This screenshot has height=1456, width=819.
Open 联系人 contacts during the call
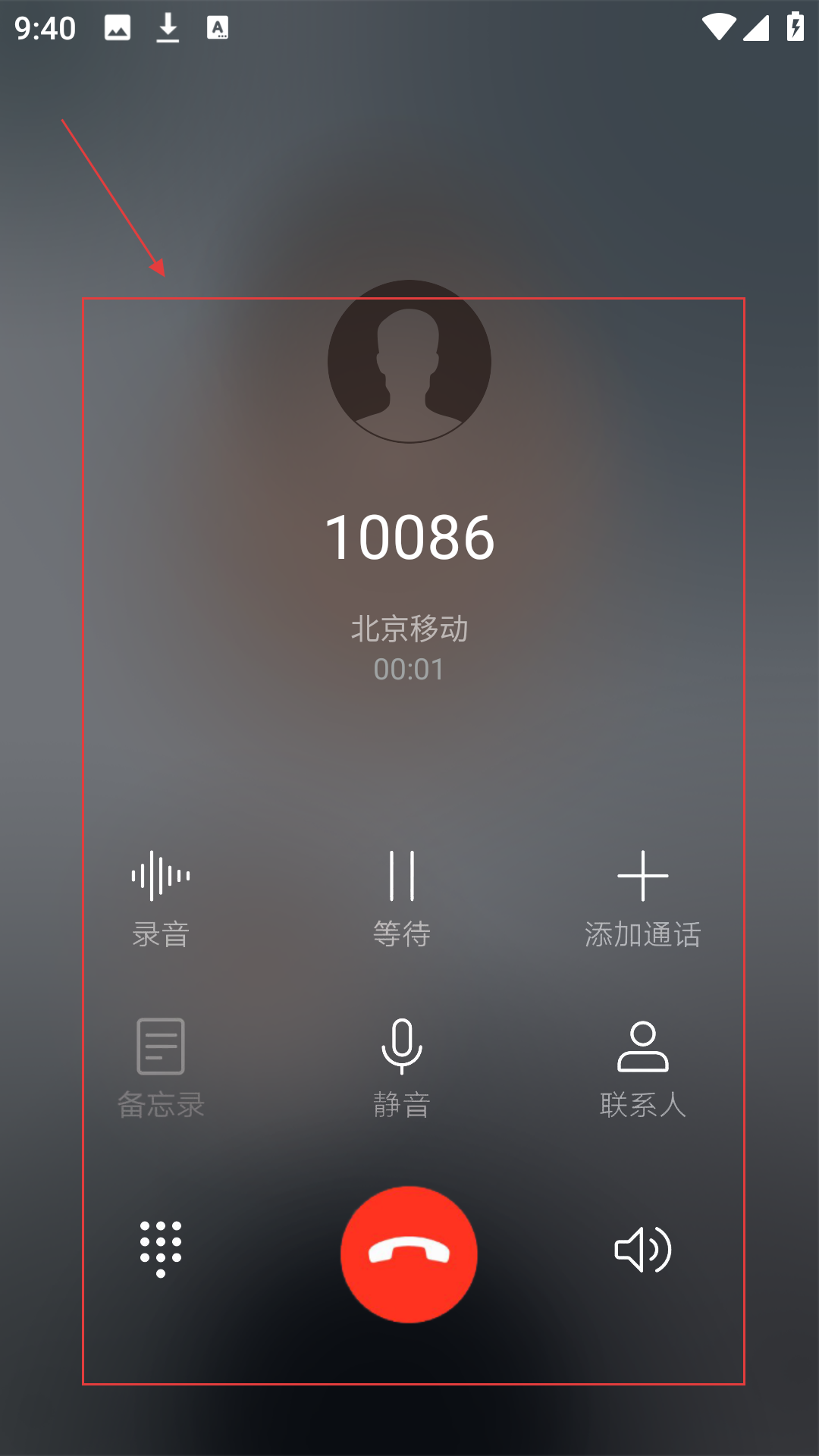pyautogui.click(x=643, y=1069)
